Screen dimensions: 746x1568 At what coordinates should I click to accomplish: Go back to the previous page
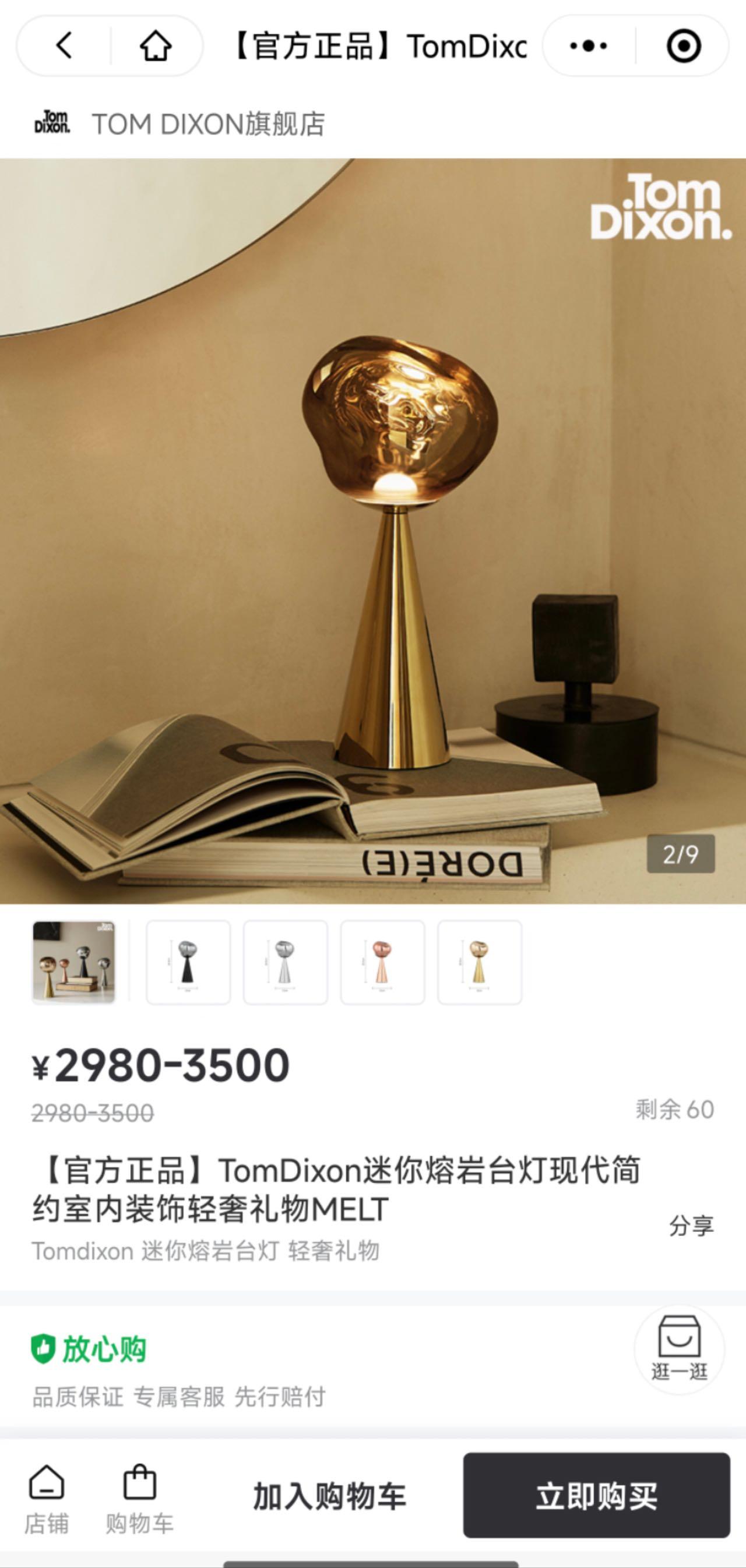pyautogui.click(x=65, y=45)
